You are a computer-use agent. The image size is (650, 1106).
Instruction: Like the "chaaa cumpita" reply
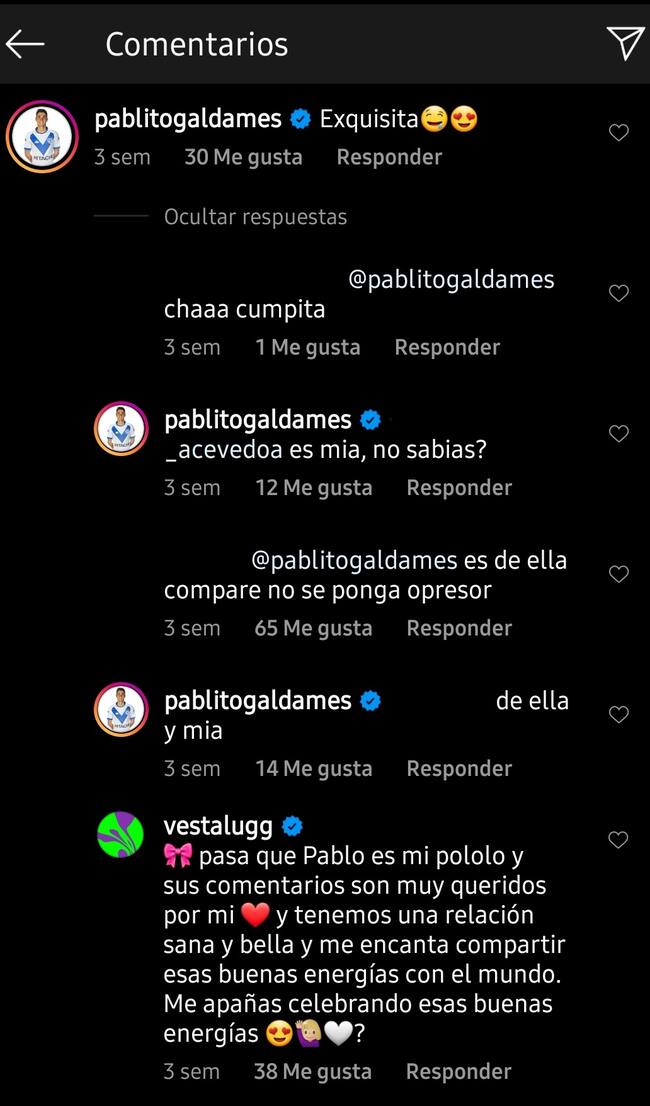(x=619, y=293)
